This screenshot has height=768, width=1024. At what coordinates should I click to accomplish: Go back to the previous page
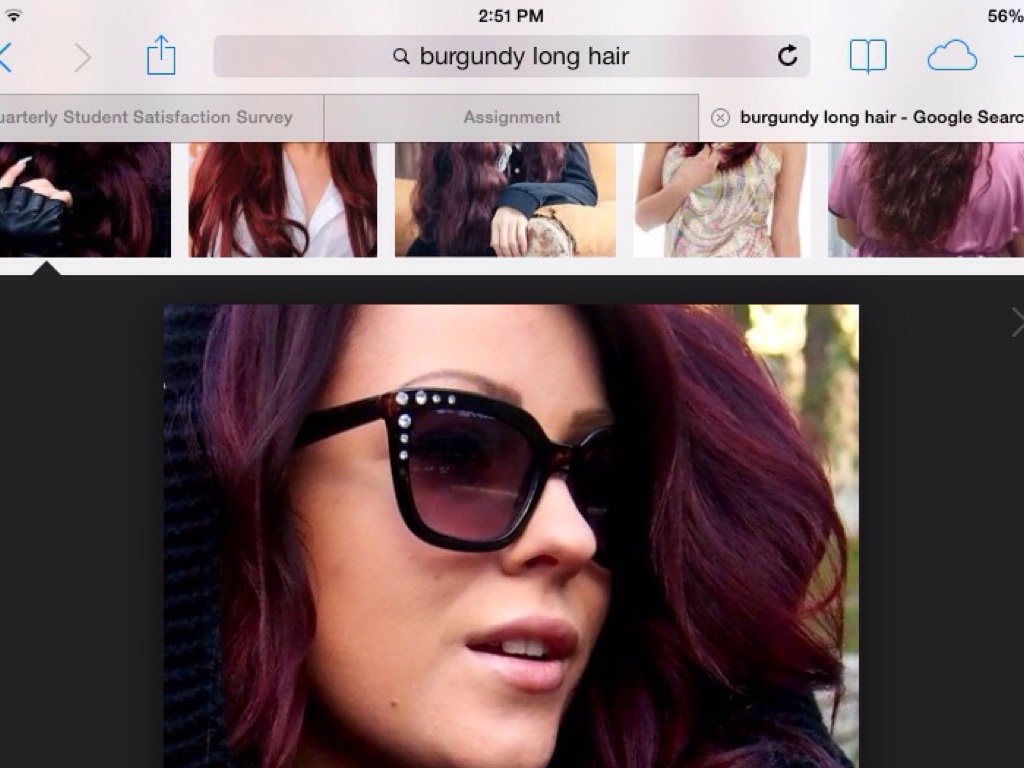[x=6, y=57]
